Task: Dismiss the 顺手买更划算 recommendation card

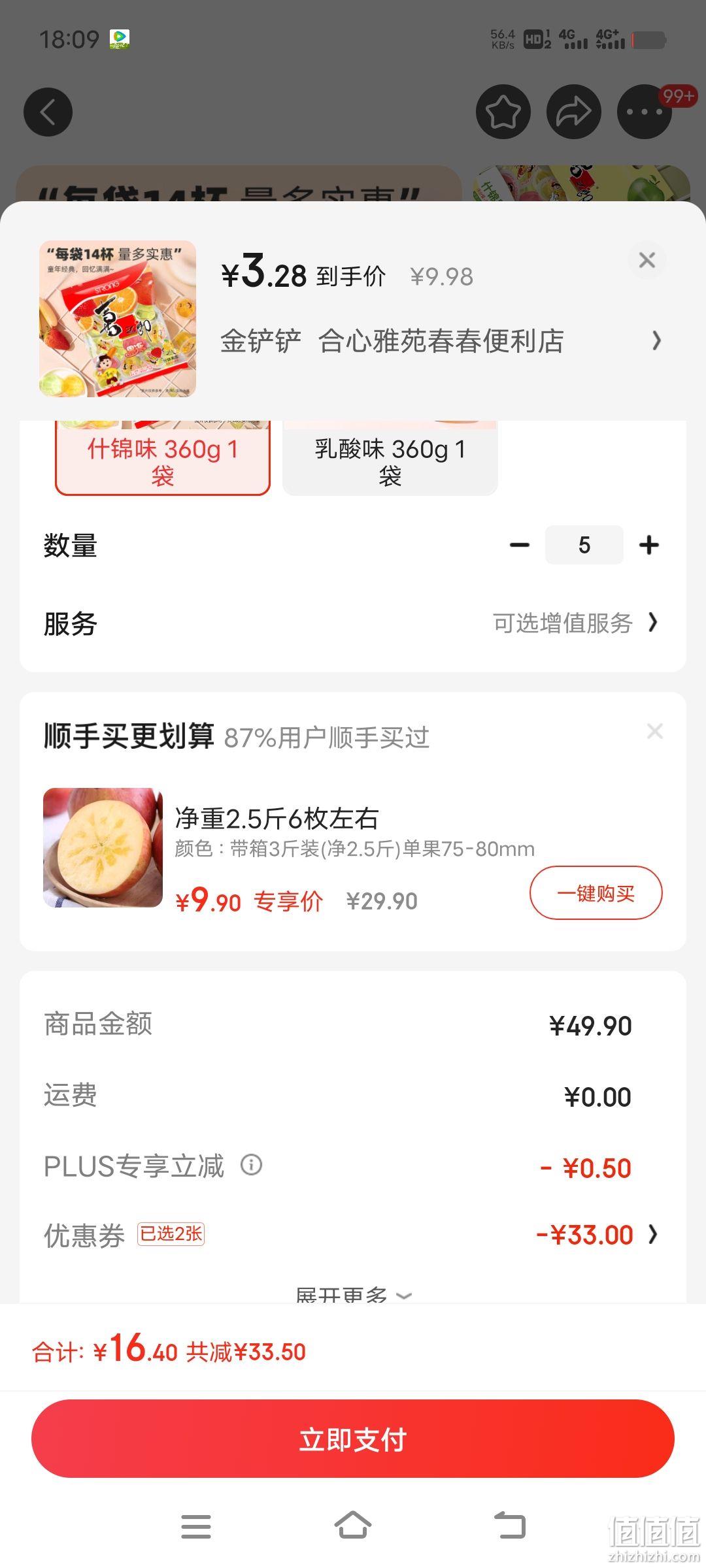Action: click(654, 731)
